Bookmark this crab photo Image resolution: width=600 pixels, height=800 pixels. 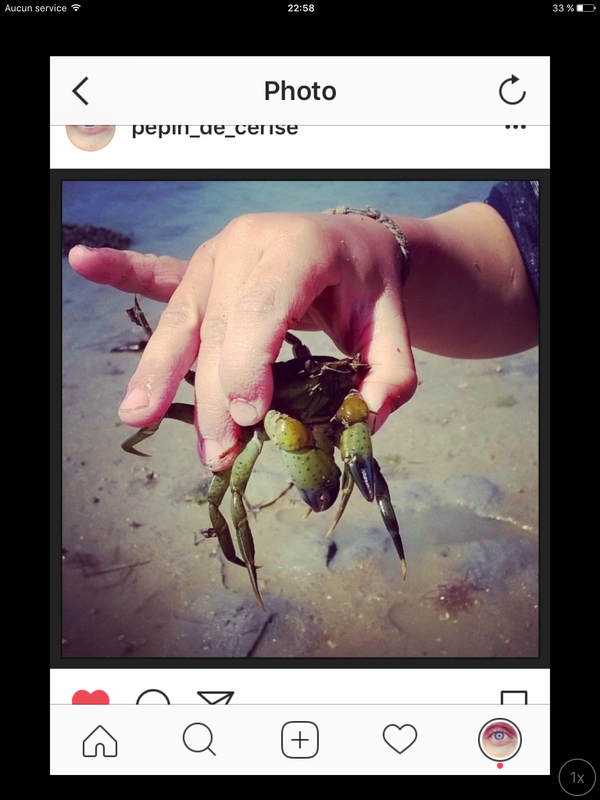[x=513, y=698]
